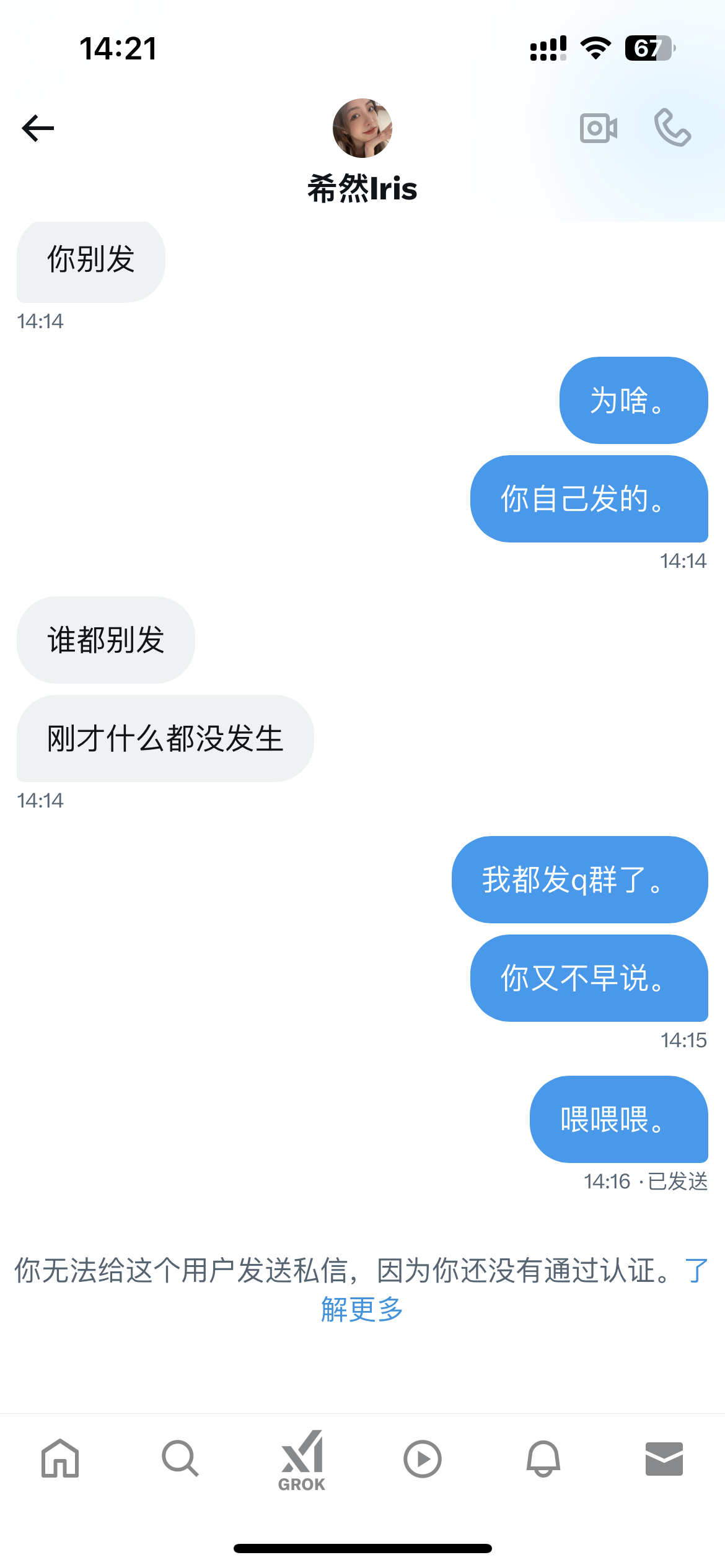The image size is (725, 1568).
Task: Open the notifications bell tab
Action: (x=543, y=1458)
